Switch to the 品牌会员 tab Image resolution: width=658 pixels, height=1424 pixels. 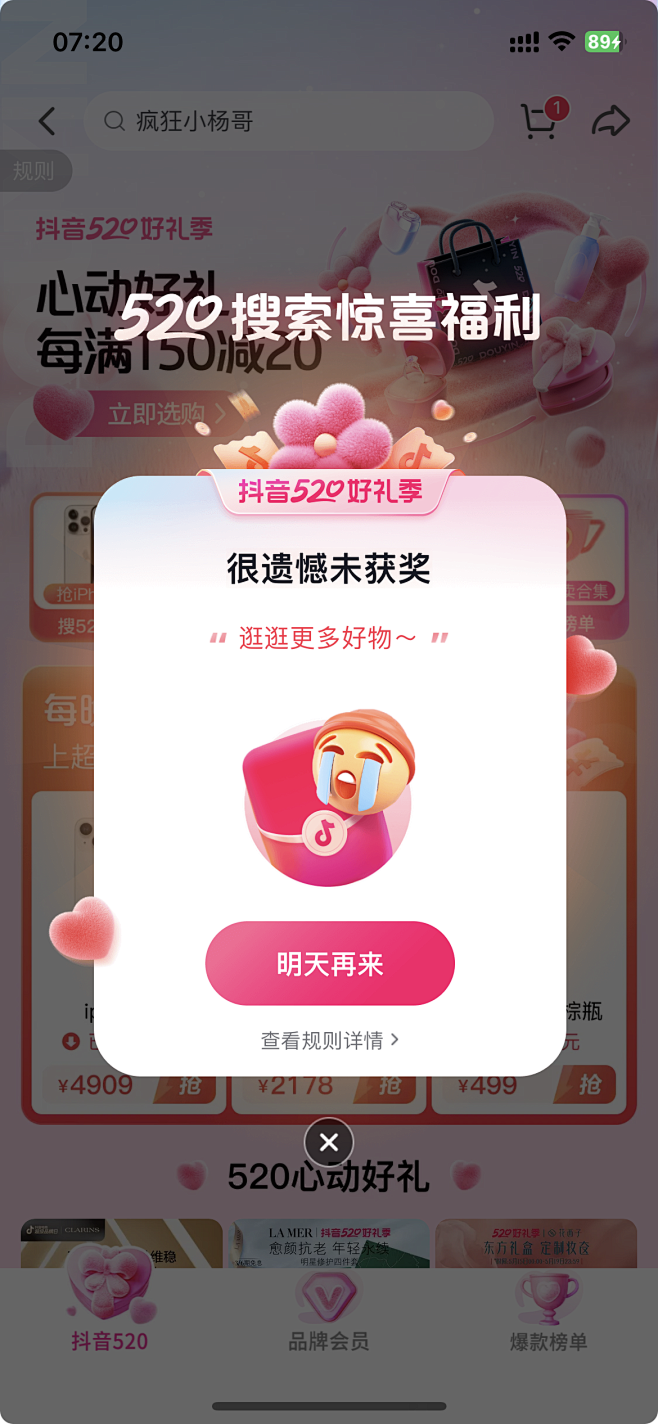tap(329, 1311)
